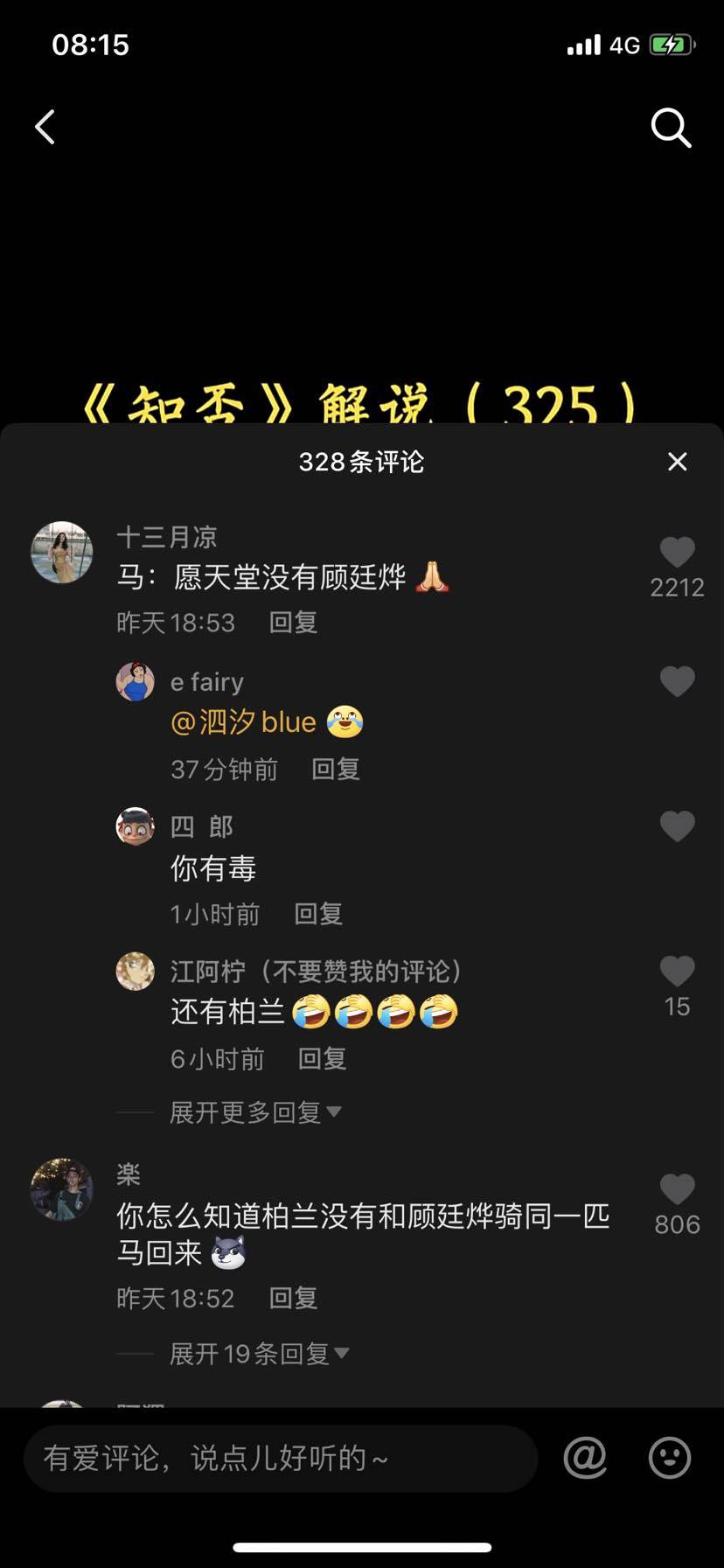Like e fairy's reply
This screenshot has width=724, height=1568.
click(x=677, y=682)
